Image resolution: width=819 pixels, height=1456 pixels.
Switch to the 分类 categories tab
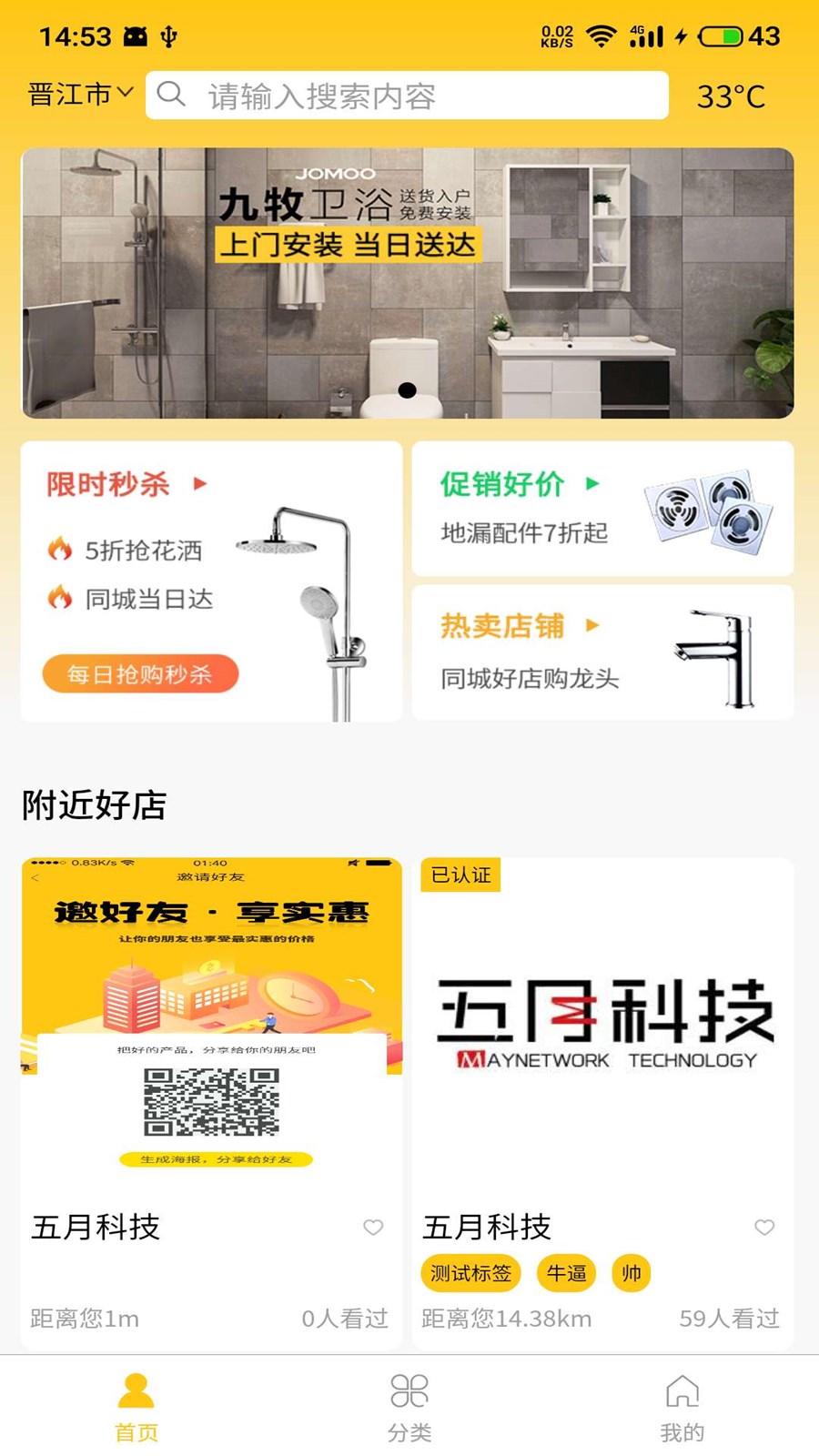click(409, 1407)
